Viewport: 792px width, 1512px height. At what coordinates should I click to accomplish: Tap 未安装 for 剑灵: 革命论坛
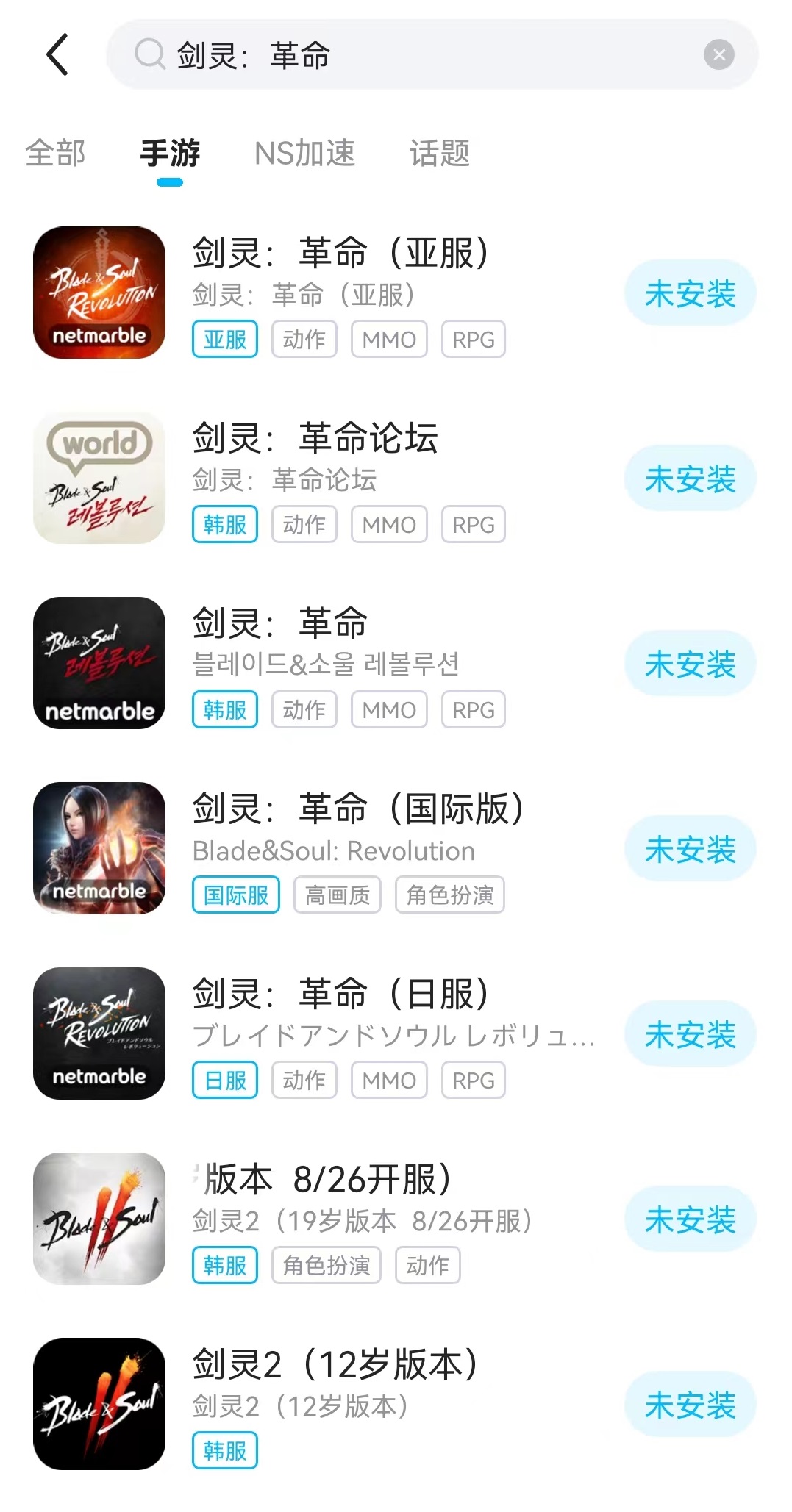[x=690, y=479]
